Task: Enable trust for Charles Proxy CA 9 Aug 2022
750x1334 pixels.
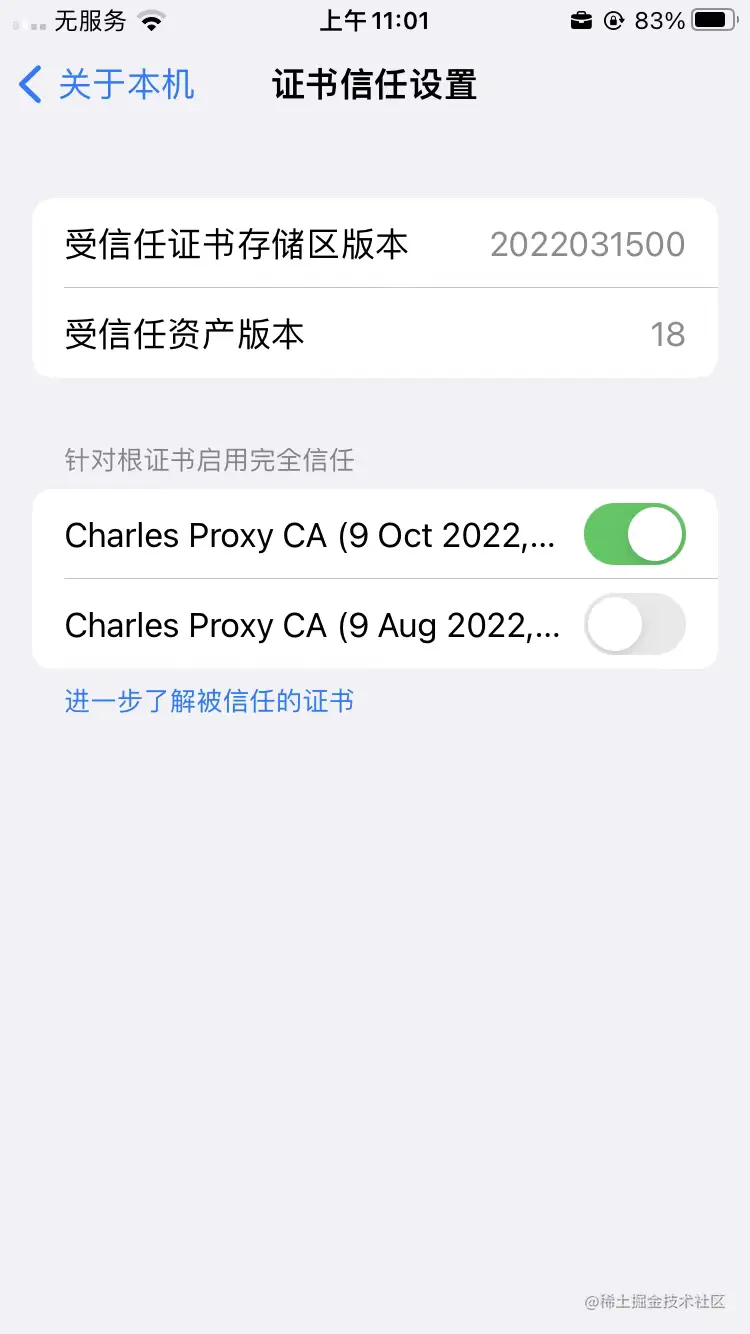Action: 634,624
